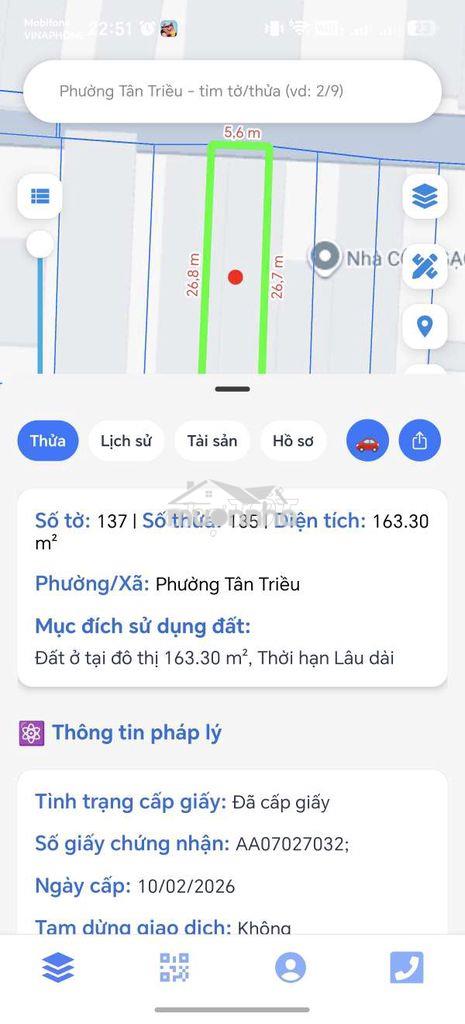Open the layers tab in the bottom bar
465x1024 pixels.
58,967
